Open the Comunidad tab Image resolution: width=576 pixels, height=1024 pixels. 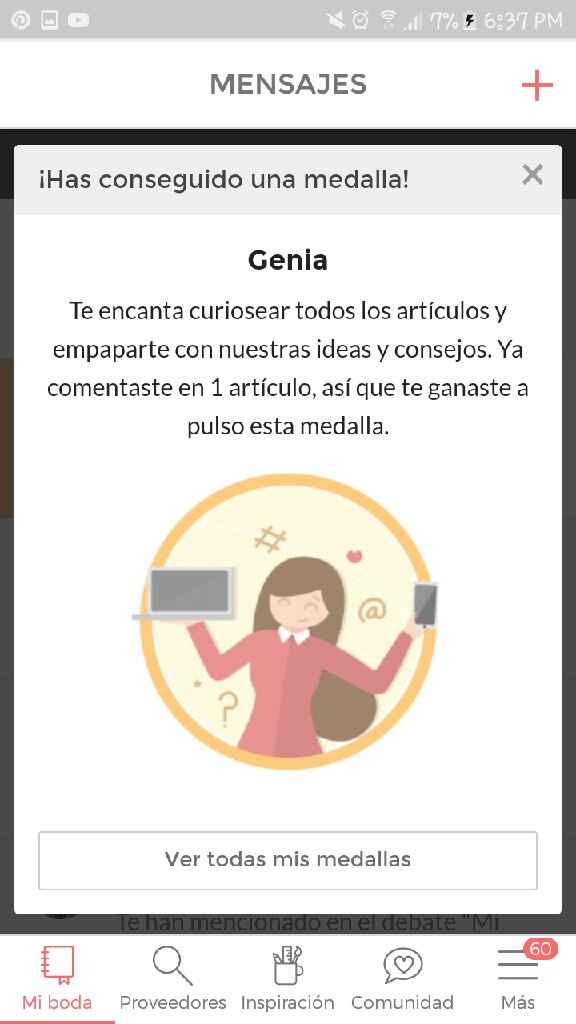tap(402, 979)
